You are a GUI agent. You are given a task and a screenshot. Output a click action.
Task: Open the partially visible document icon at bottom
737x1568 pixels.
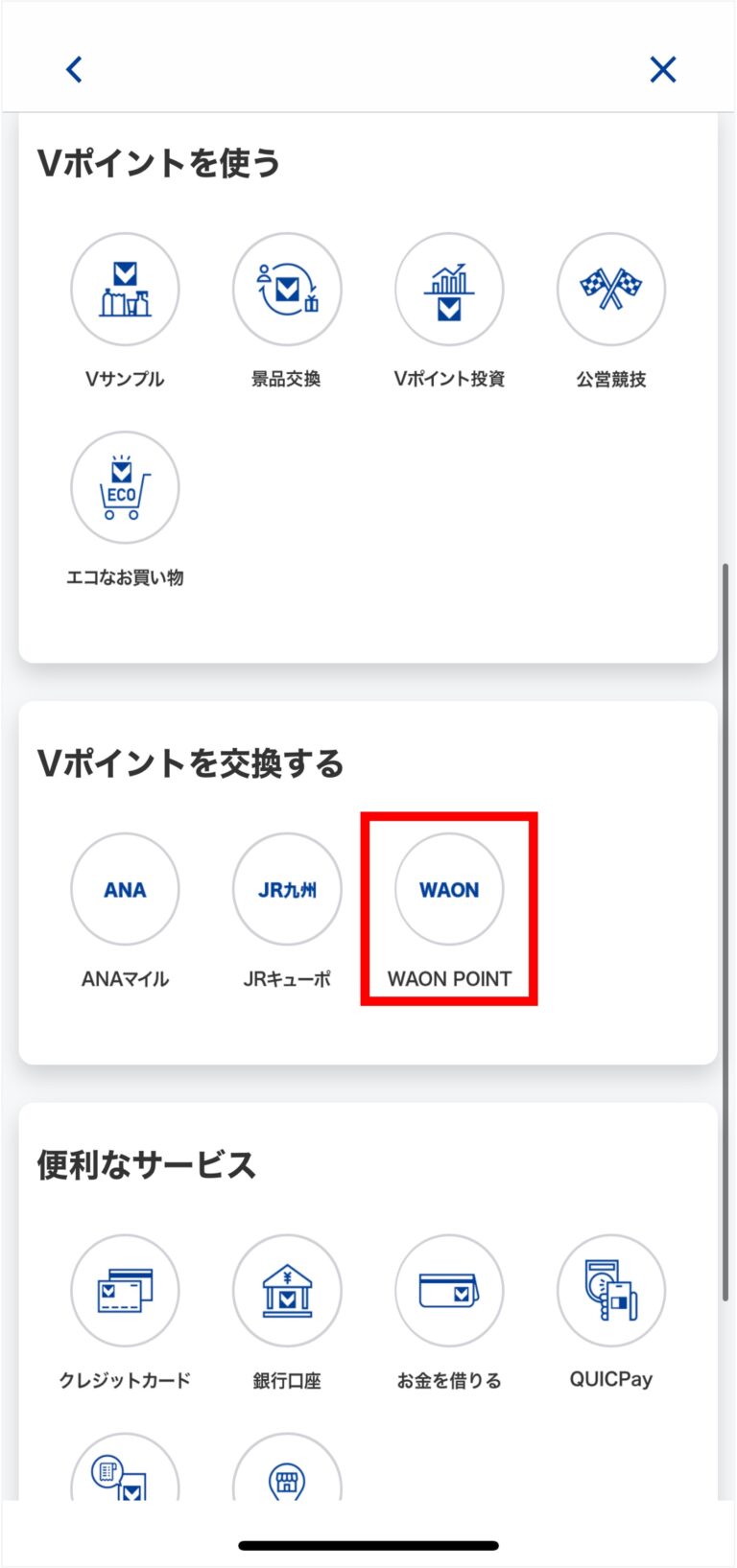125,1482
